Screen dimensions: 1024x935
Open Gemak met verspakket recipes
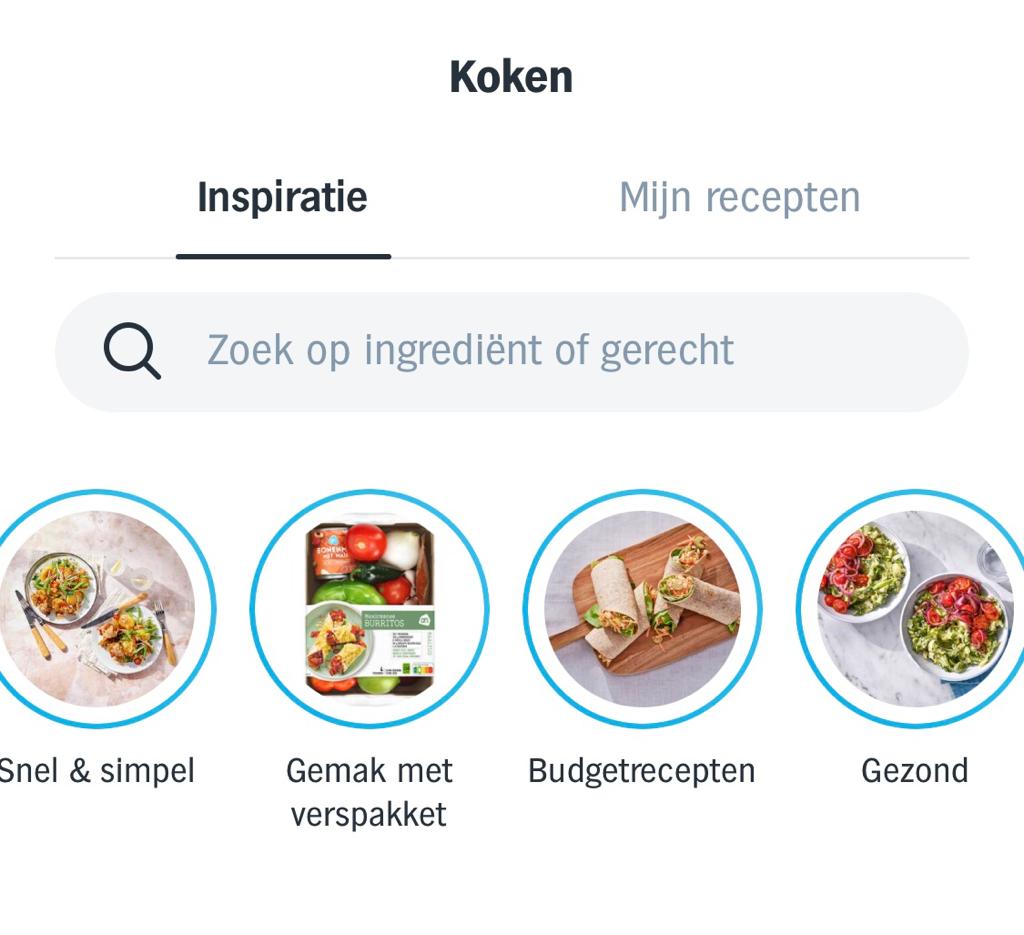[x=369, y=609]
